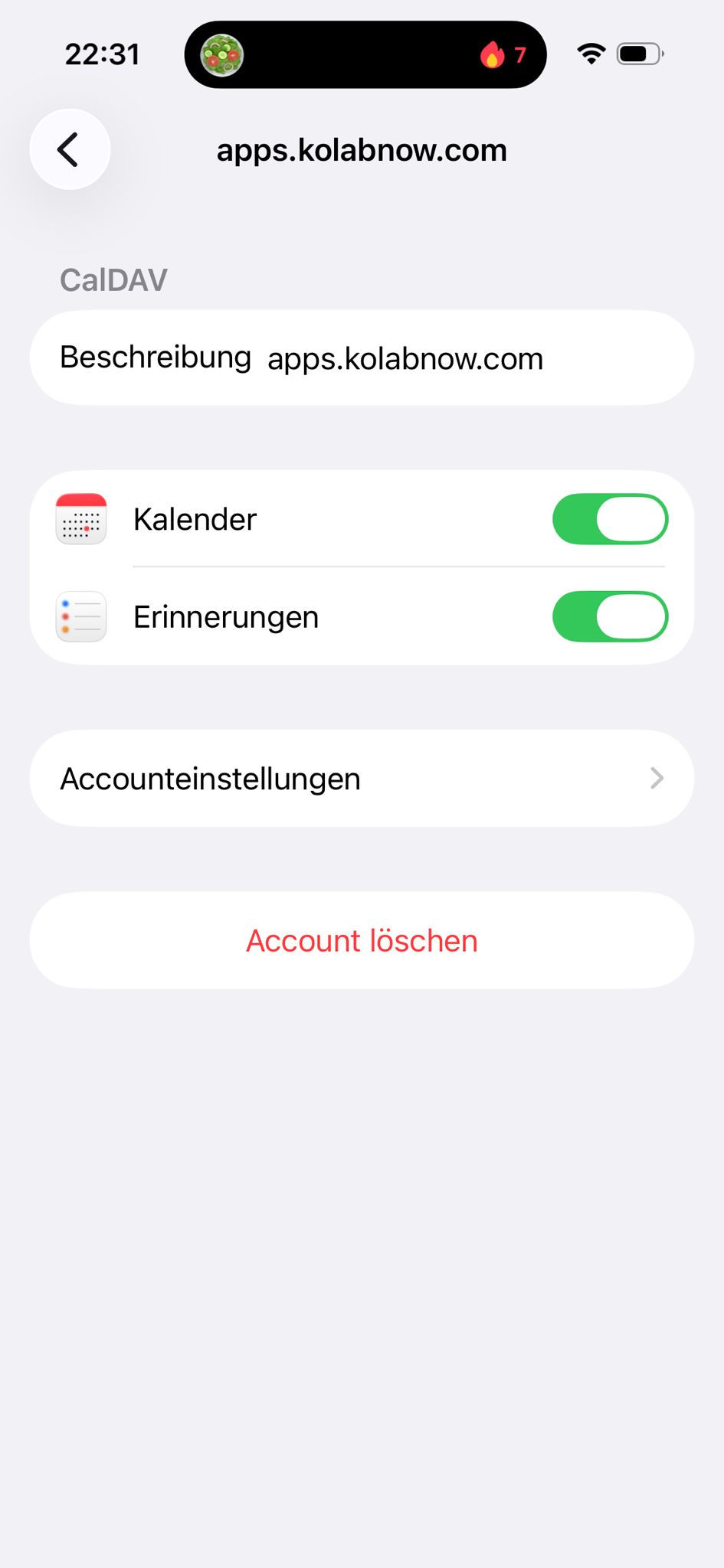Viewport: 724px width, 1568px height.
Task: Go back from the apps.kolabnow.com page
Action: (x=70, y=149)
